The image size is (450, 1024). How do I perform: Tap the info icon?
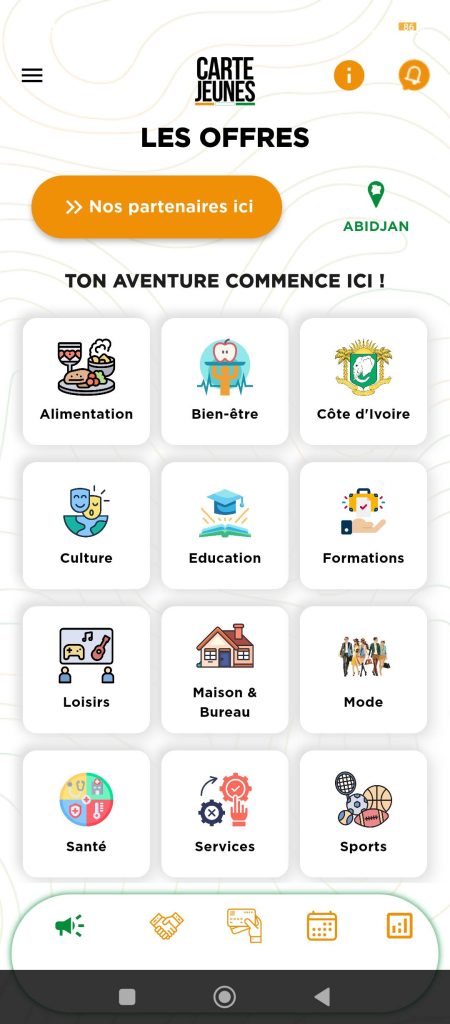tap(349, 76)
